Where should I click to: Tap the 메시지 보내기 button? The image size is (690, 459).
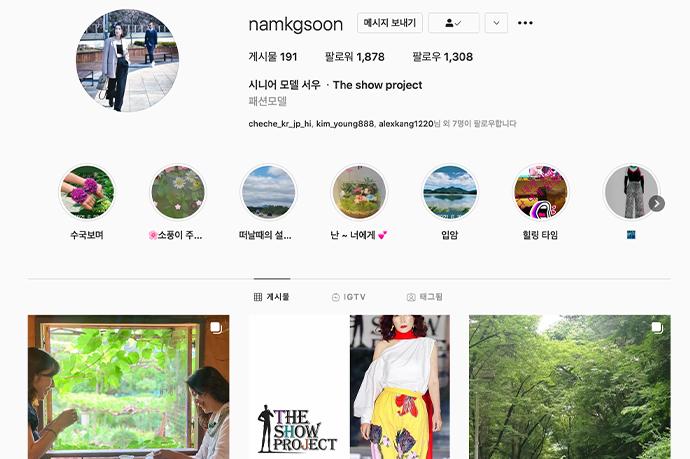(390, 23)
